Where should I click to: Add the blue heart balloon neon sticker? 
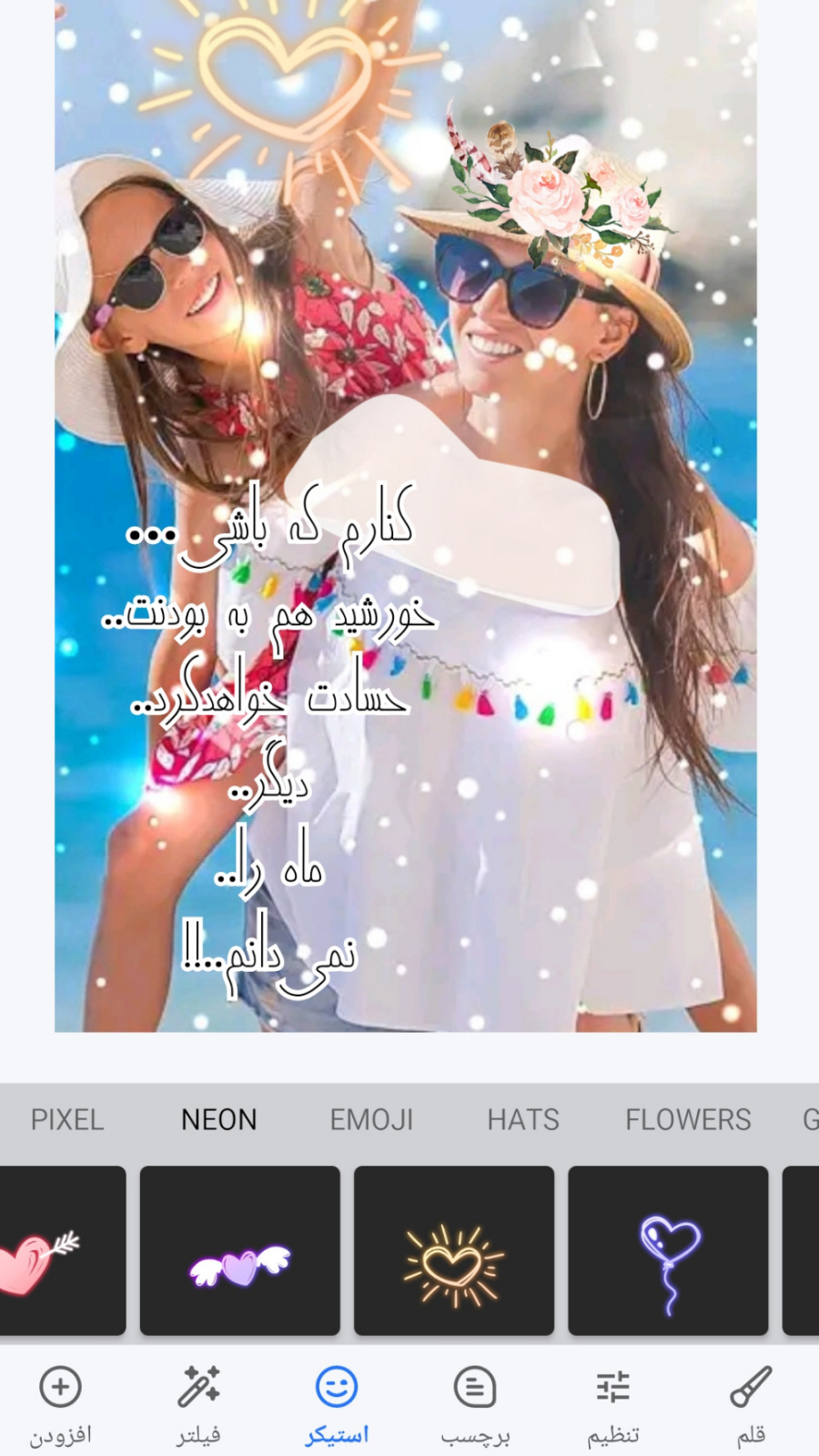(668, 1251)
